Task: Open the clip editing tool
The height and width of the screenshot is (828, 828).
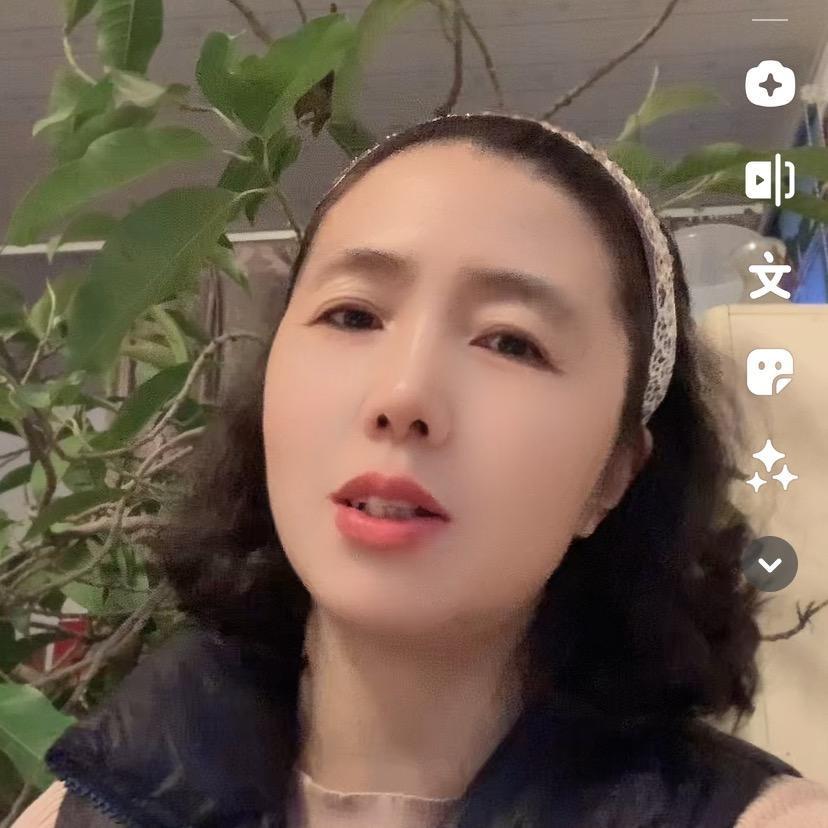Action: coord(770,180)
